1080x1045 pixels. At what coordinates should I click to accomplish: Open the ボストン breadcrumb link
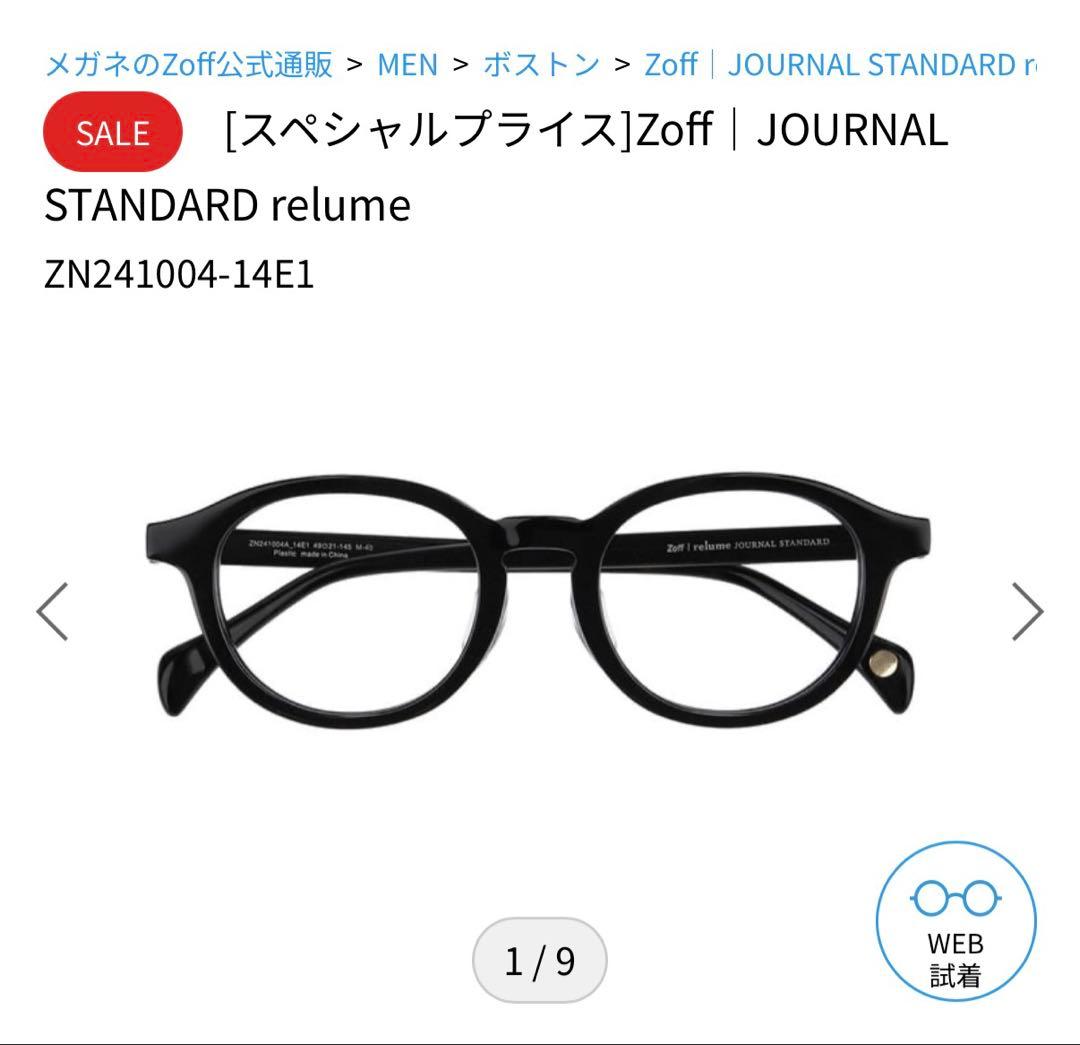coord(541,65)
